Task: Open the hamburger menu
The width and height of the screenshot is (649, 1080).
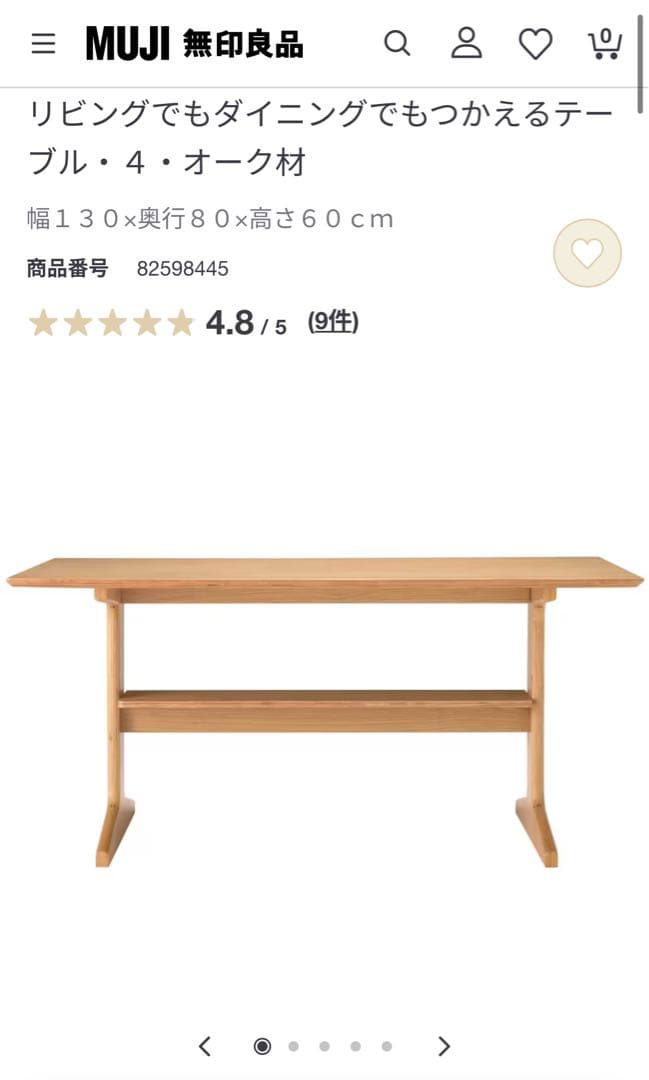Action: click(x=43, y=43)
